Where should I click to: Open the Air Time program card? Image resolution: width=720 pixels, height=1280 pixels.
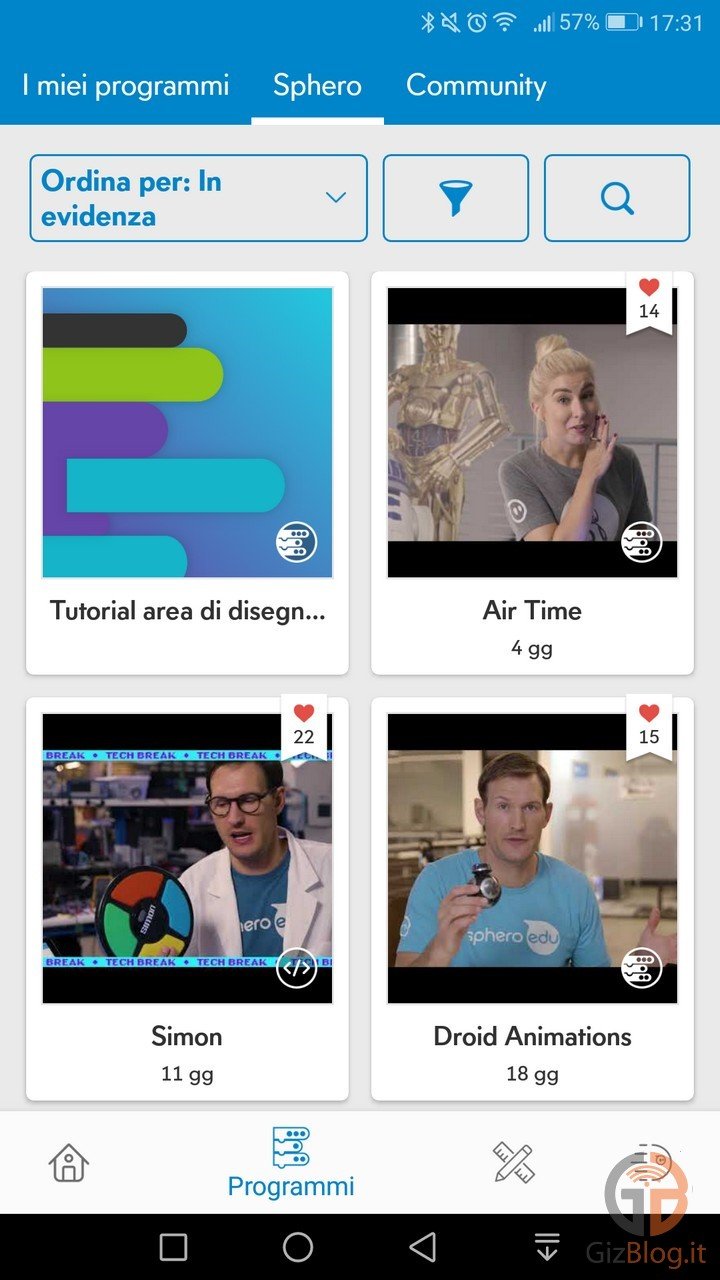pyautogui.click(x=532, y=473)
